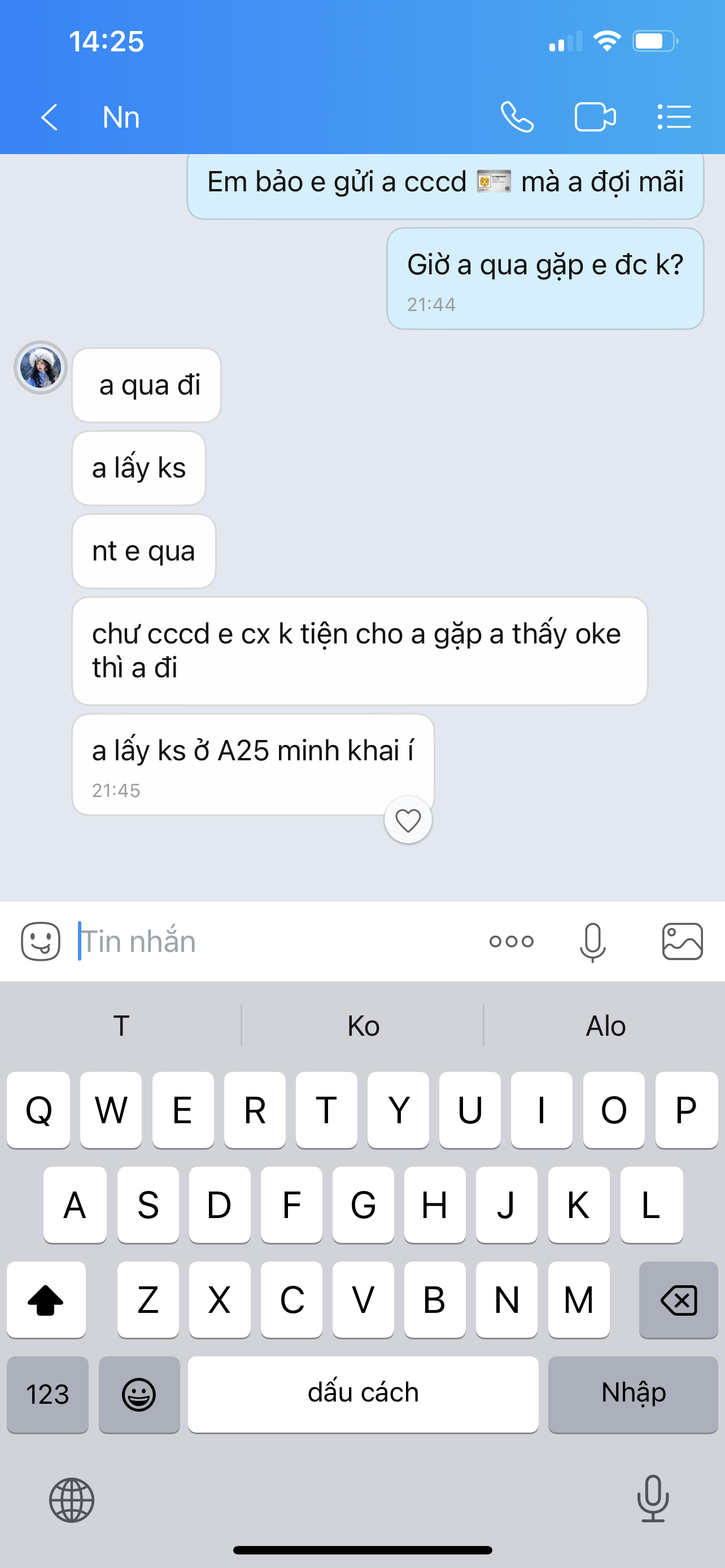
Task: Open the sticker and emoji picker
Action: pos(41,941)
